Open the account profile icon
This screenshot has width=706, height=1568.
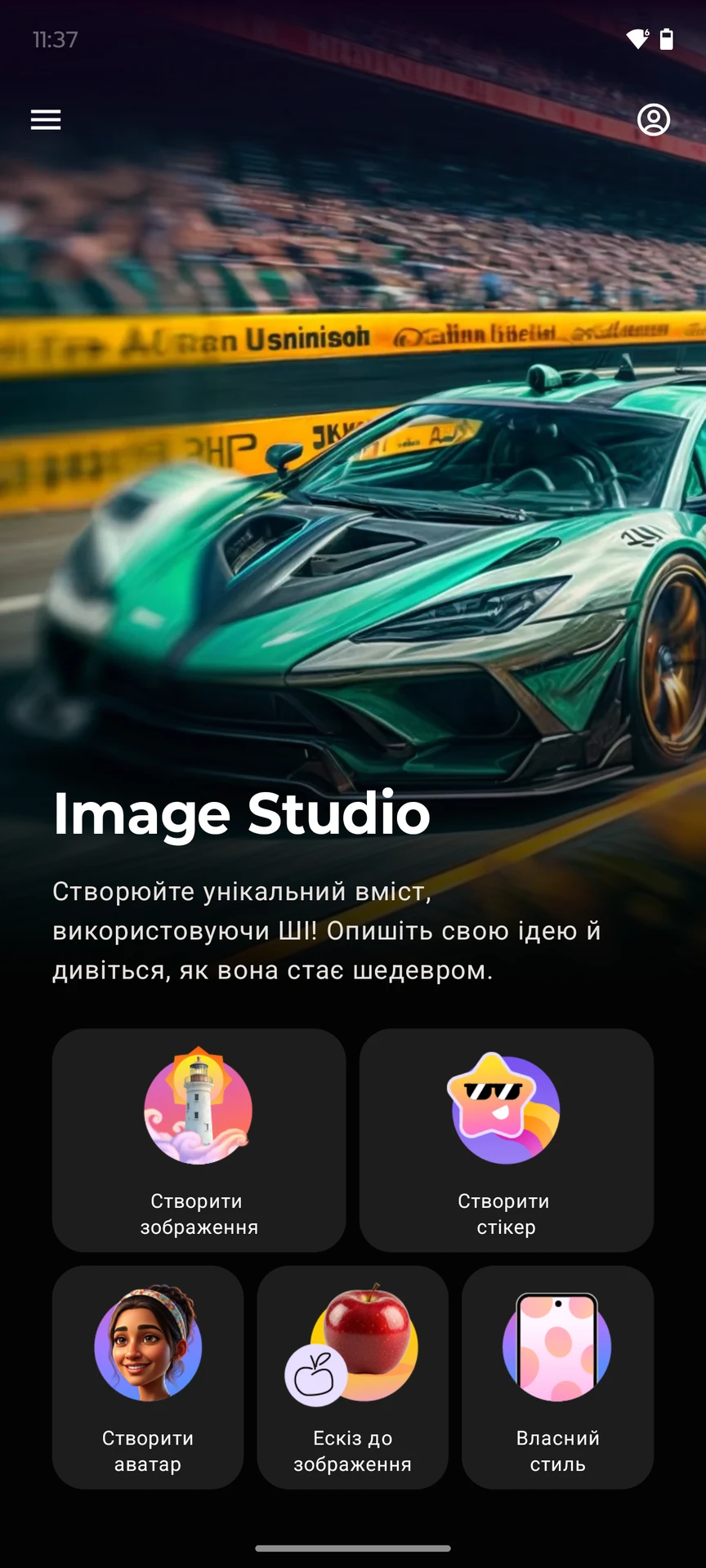click(x=653, y=120)
